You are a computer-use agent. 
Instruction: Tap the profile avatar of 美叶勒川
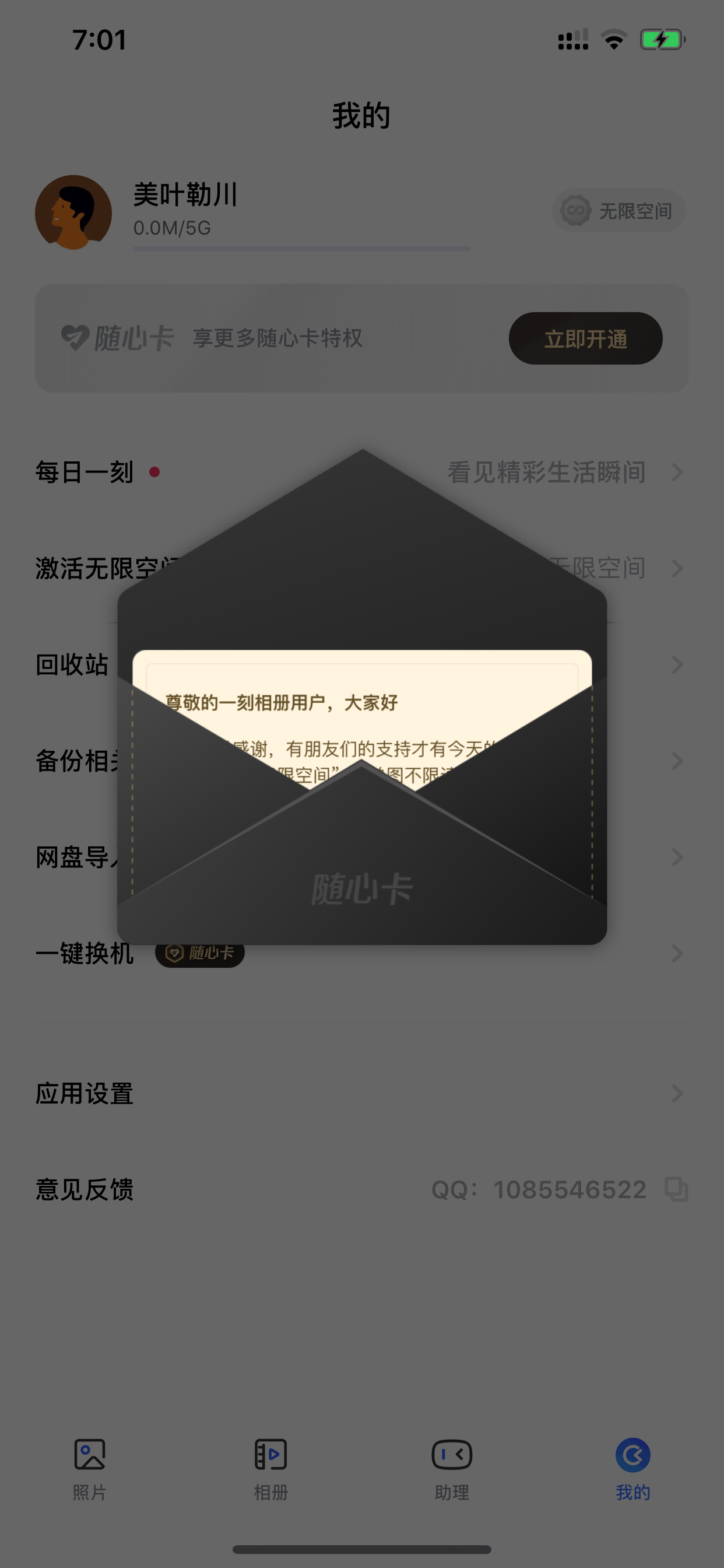tap(73, 212)
